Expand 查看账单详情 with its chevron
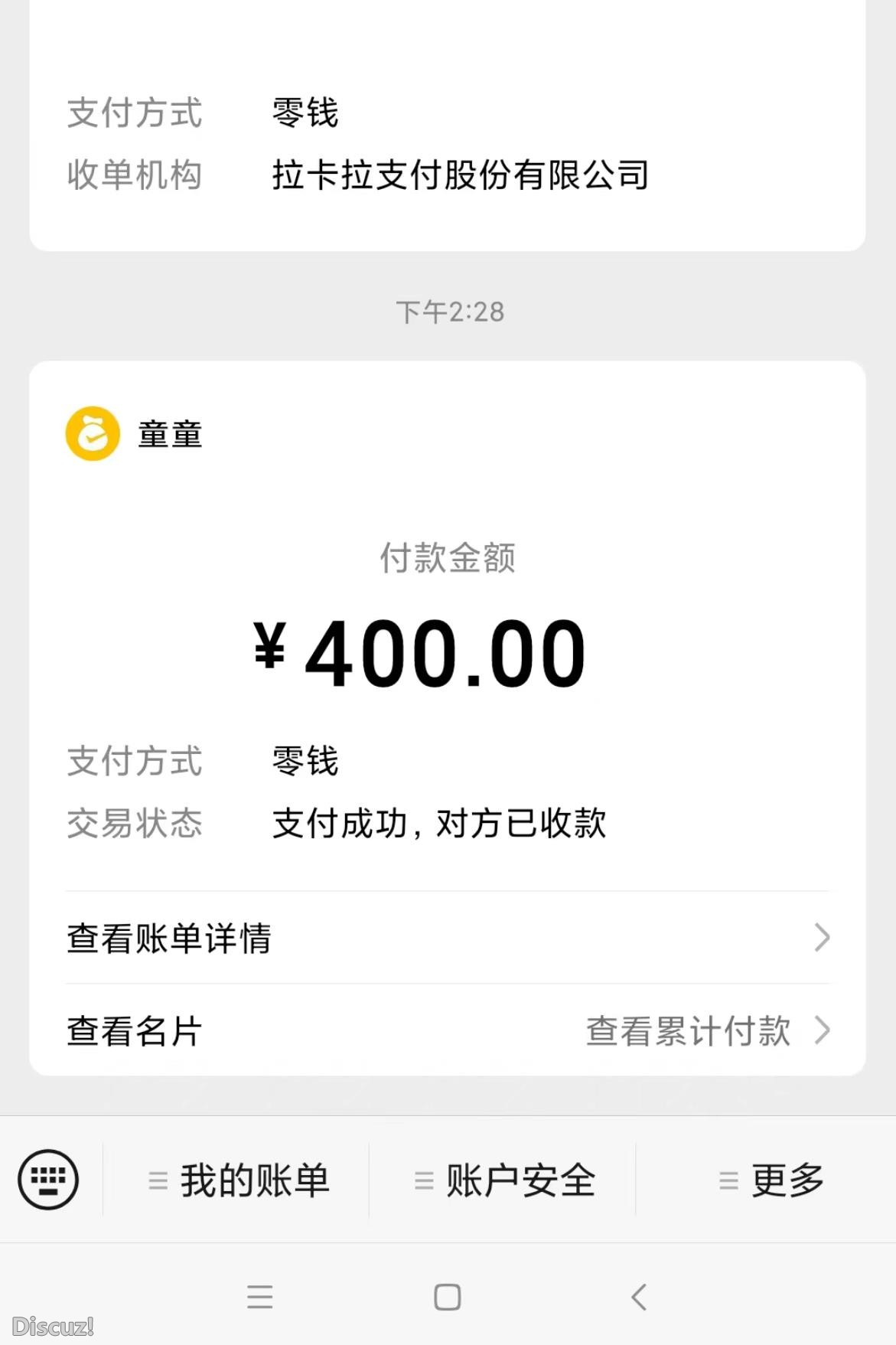The image size is (896, 1345). (821, 937)
